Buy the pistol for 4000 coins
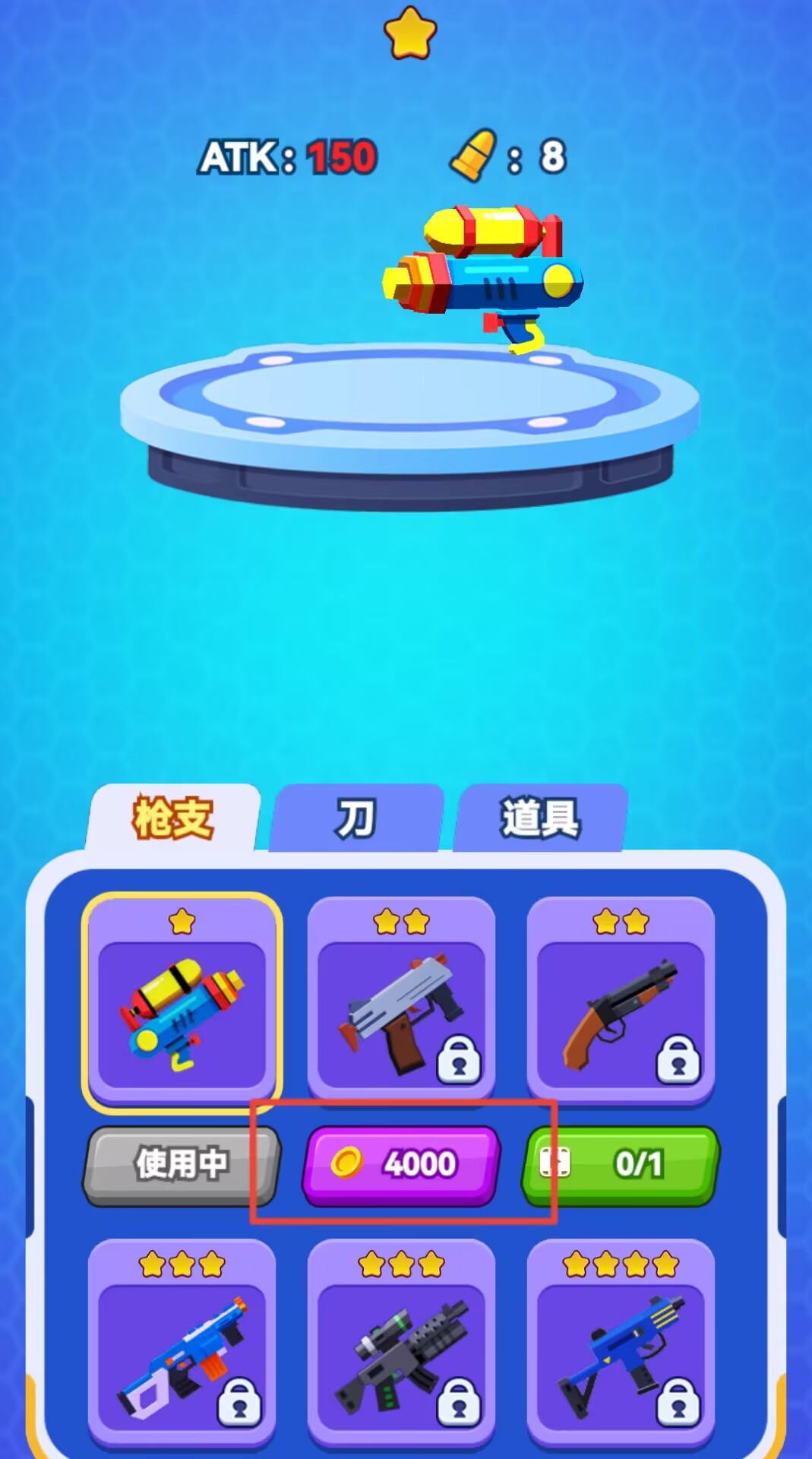Viewport: 812px width, 1459px height. (x=400, y=1163)
